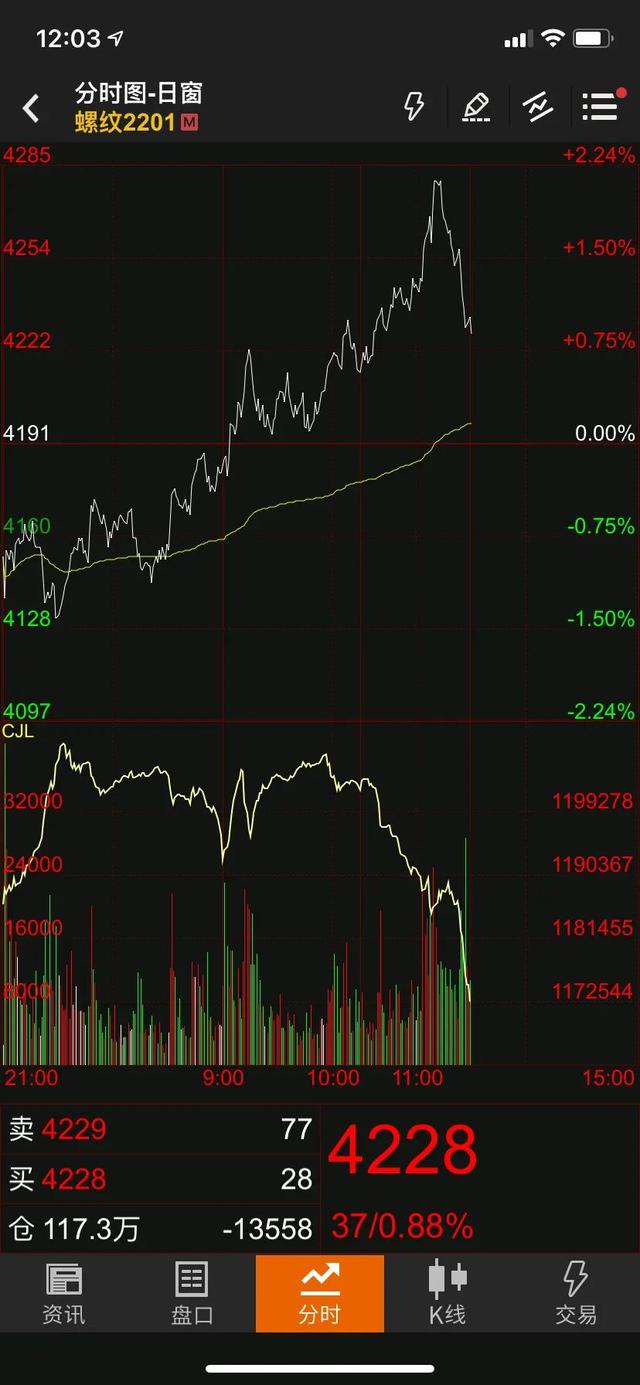Select the 分时 tab
Image resolution: width=640 pixels, height=1385 pixels.
[x=320, y=1293]
